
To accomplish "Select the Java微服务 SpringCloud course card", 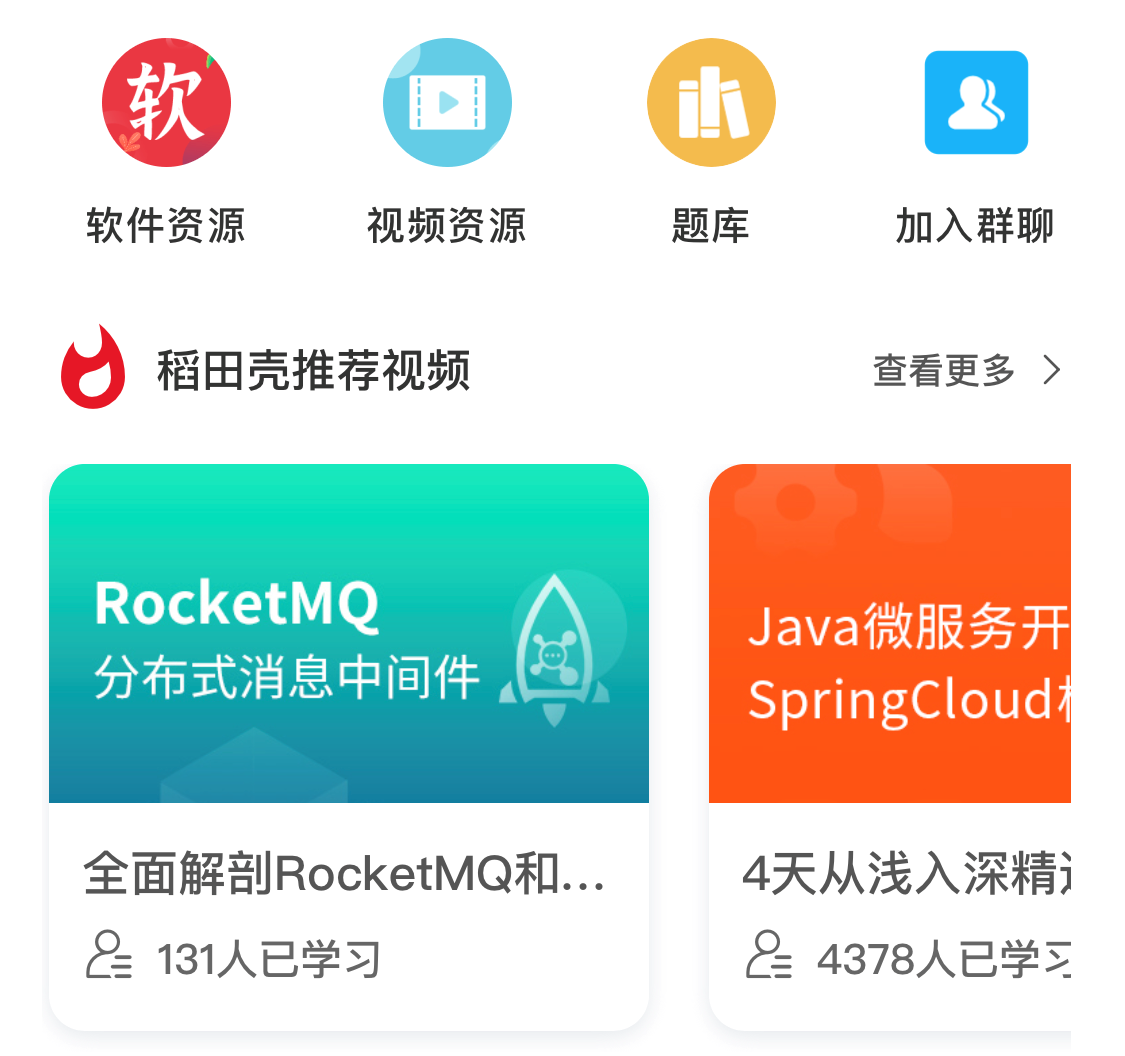I will click(x=890, y=745).
